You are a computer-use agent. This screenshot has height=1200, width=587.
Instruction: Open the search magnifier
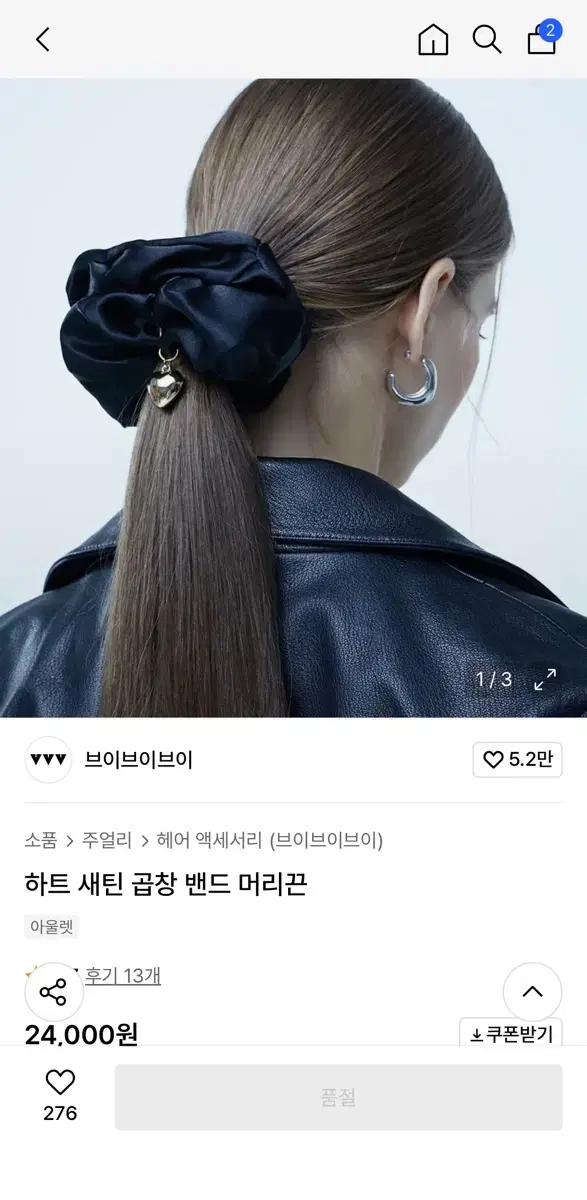[487, 39]
